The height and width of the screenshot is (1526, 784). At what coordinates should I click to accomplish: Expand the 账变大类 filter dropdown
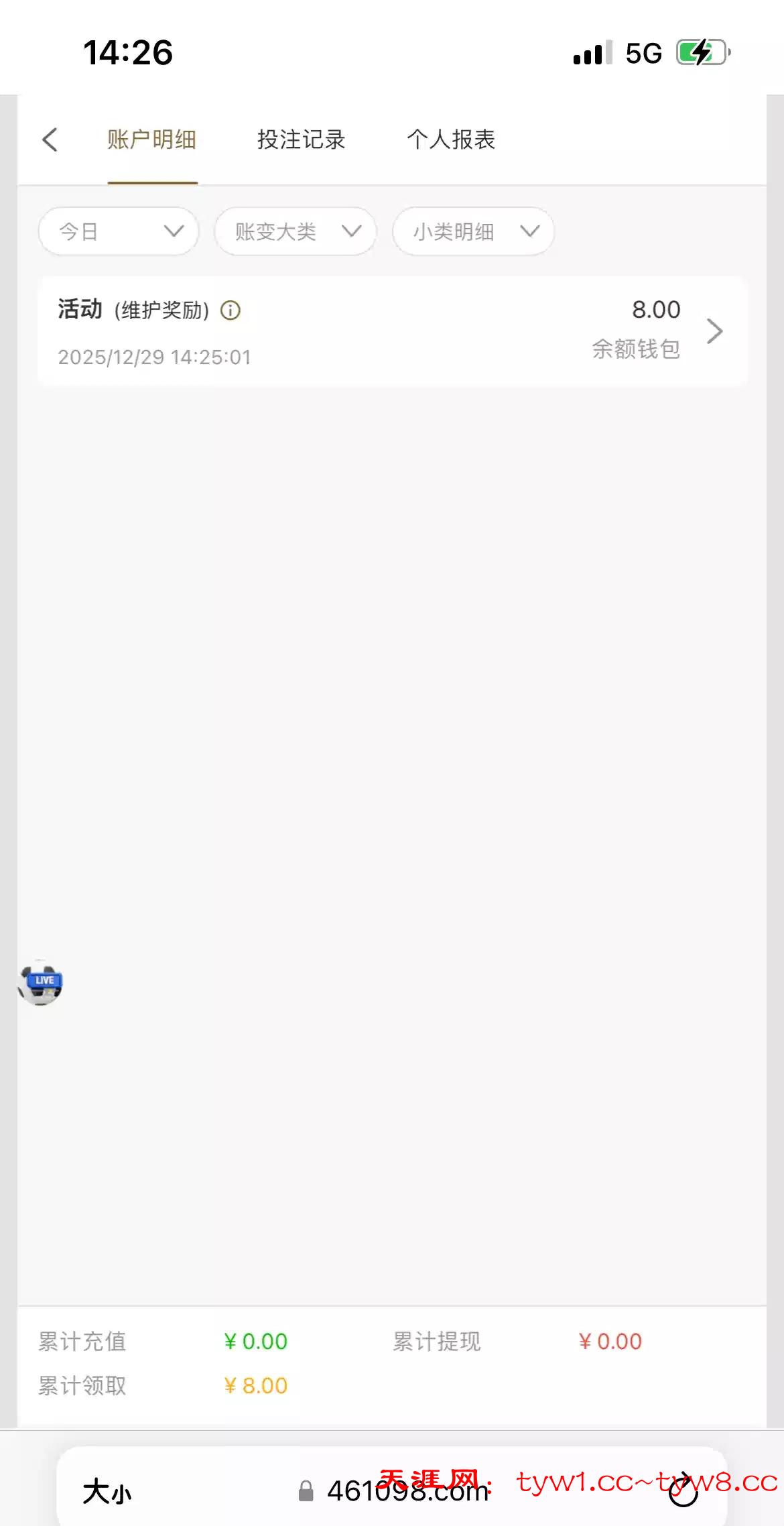tap(295, 231)
